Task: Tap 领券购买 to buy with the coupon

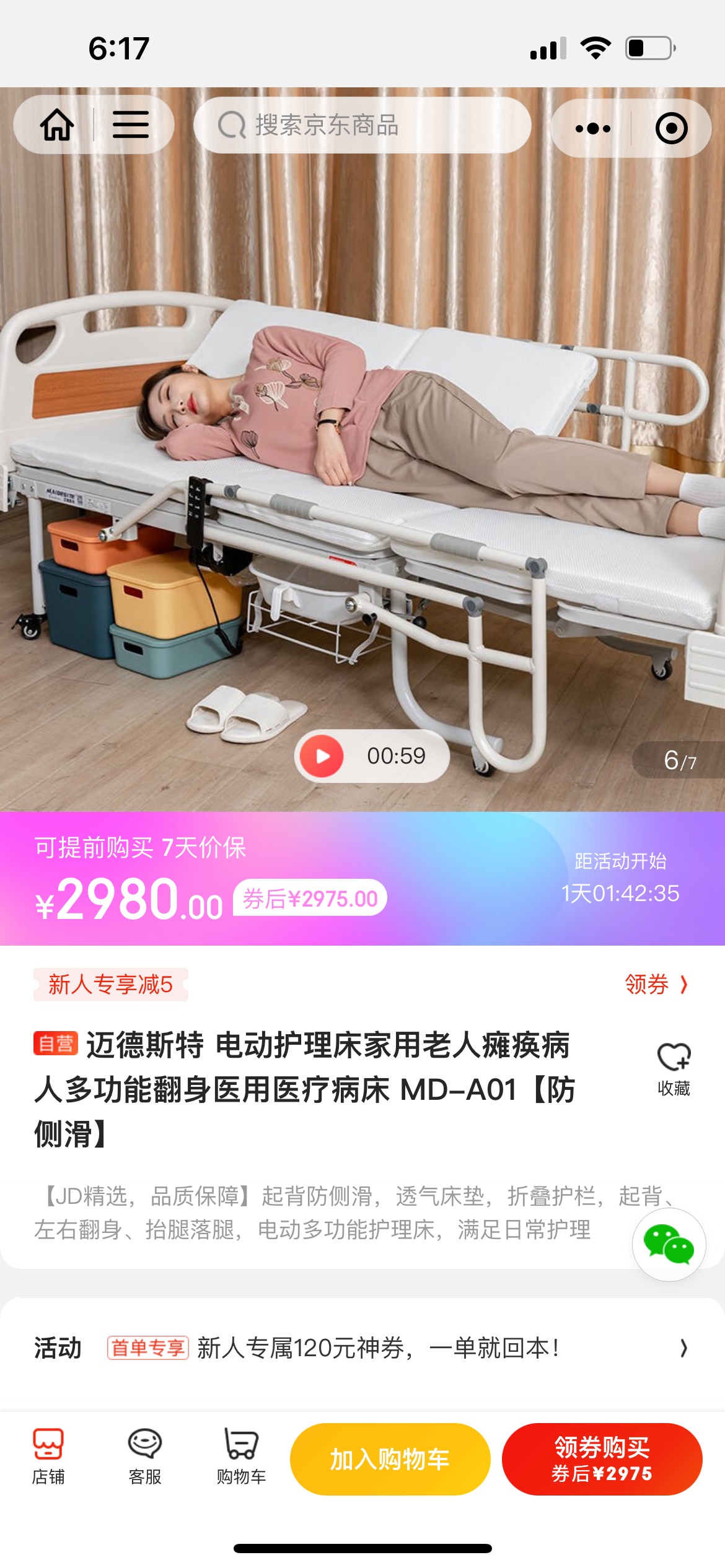Action: point(602,1459)
